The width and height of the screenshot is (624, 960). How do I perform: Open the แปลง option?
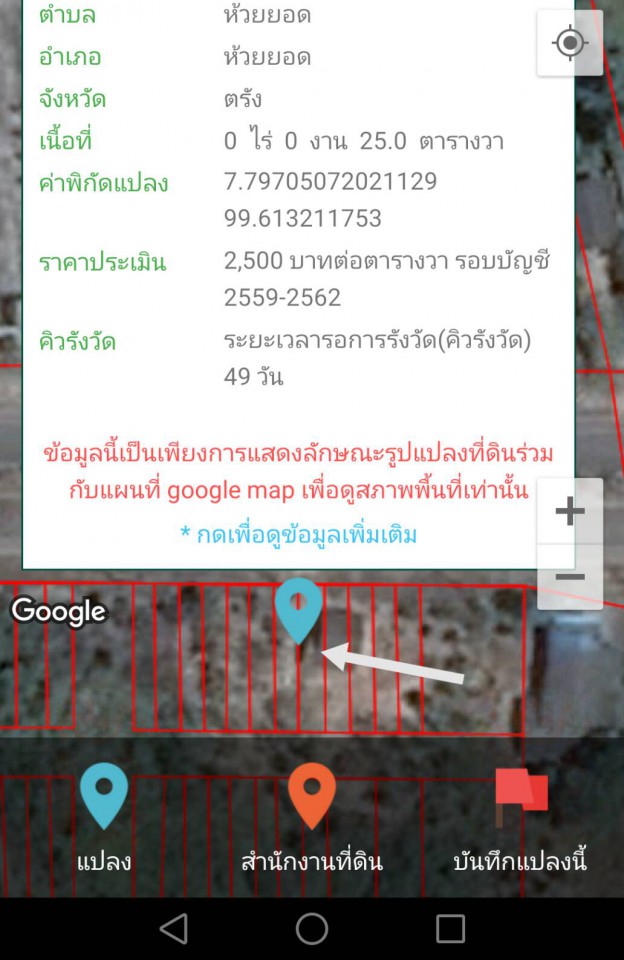tap(104, 817)
